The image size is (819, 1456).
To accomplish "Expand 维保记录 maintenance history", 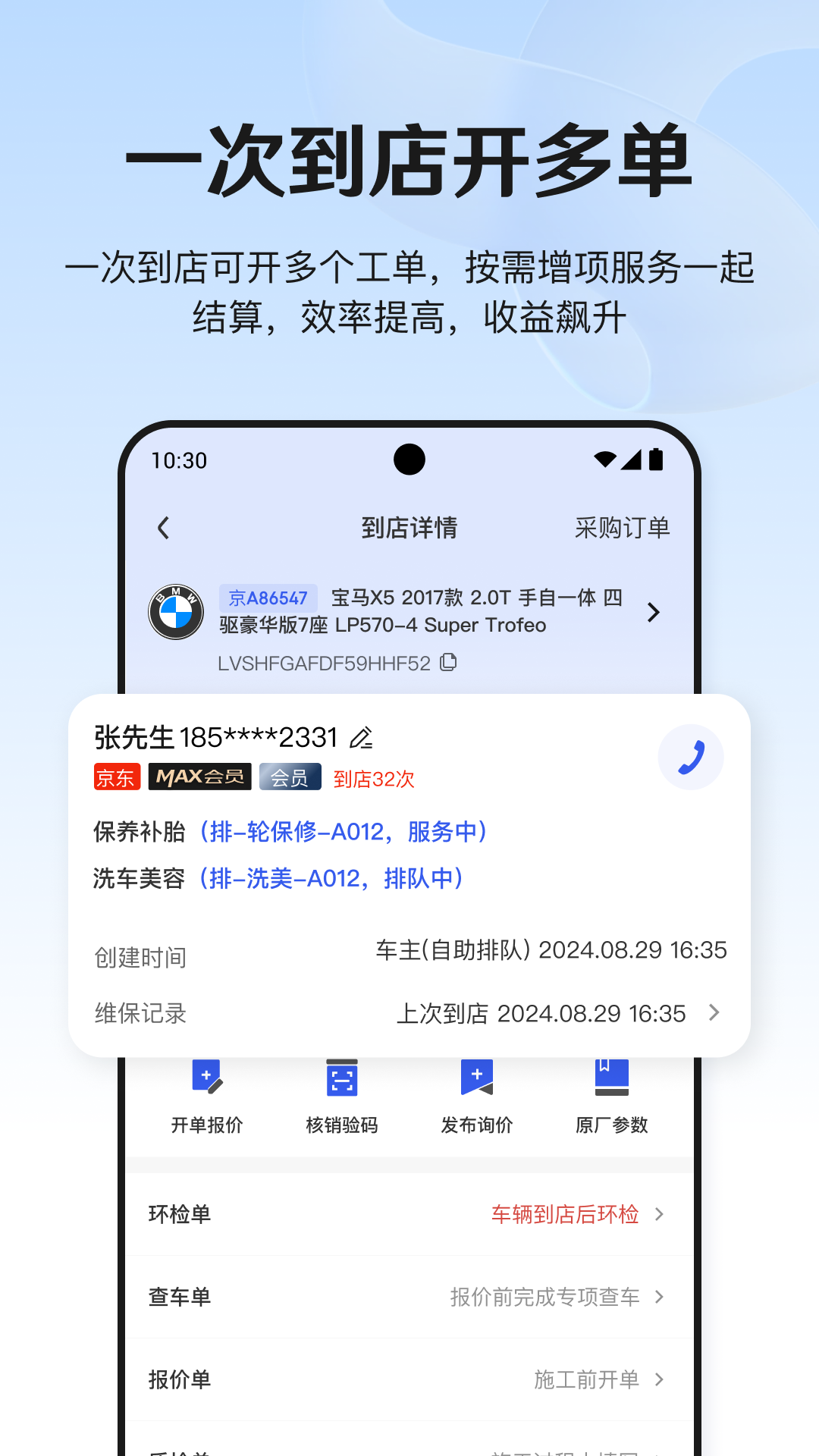I will pyautogui.click(x=713, y=1012).
